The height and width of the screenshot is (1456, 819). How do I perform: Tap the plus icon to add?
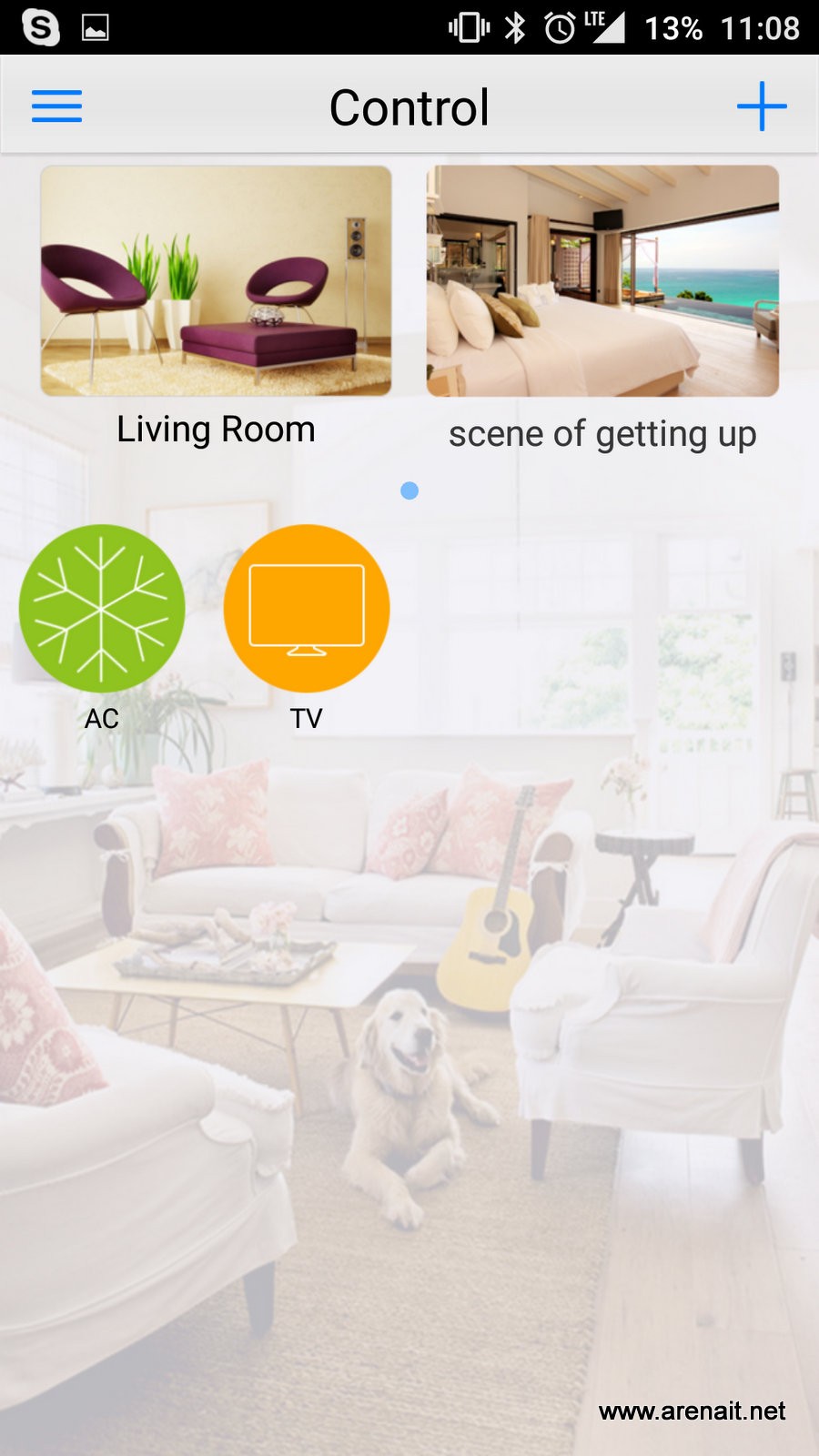pos(761,106)
